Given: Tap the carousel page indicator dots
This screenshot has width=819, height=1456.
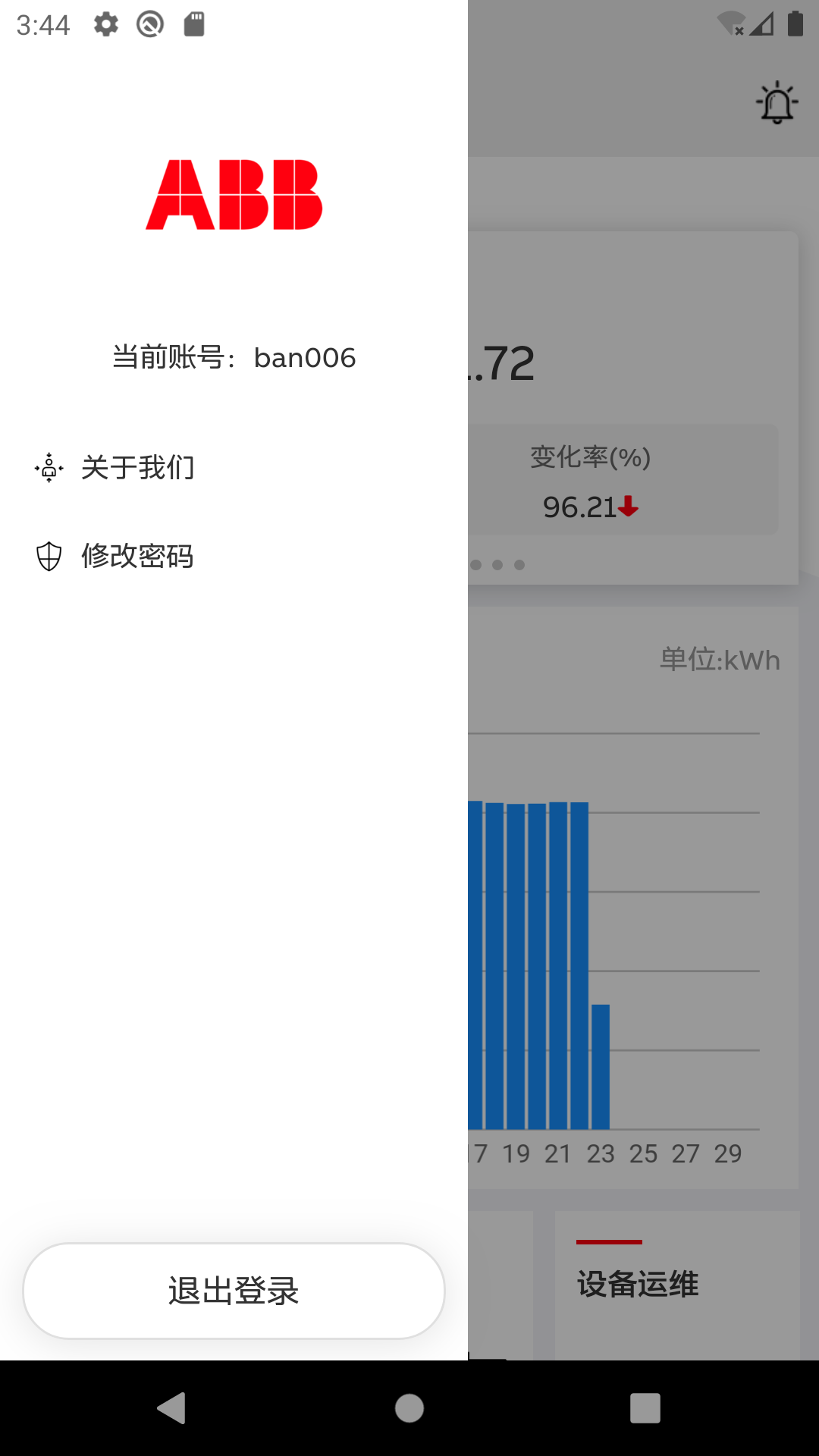Looking at the screenshot, I should [497, 563].
